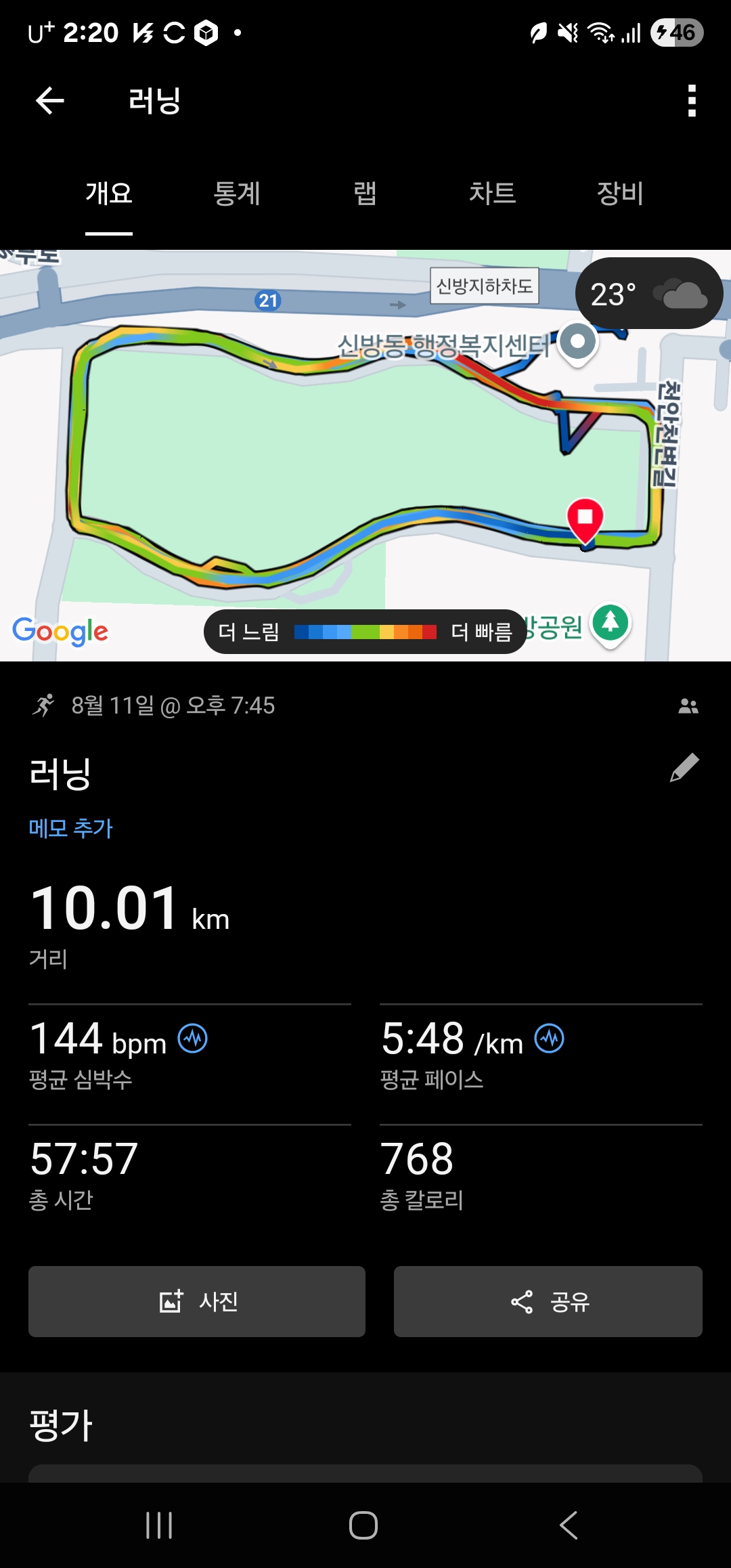This screenshot has width=731, height=1568.
Task: Add a photo with 사진 button
Action: pyautogui.click(x=197, y=1301)
